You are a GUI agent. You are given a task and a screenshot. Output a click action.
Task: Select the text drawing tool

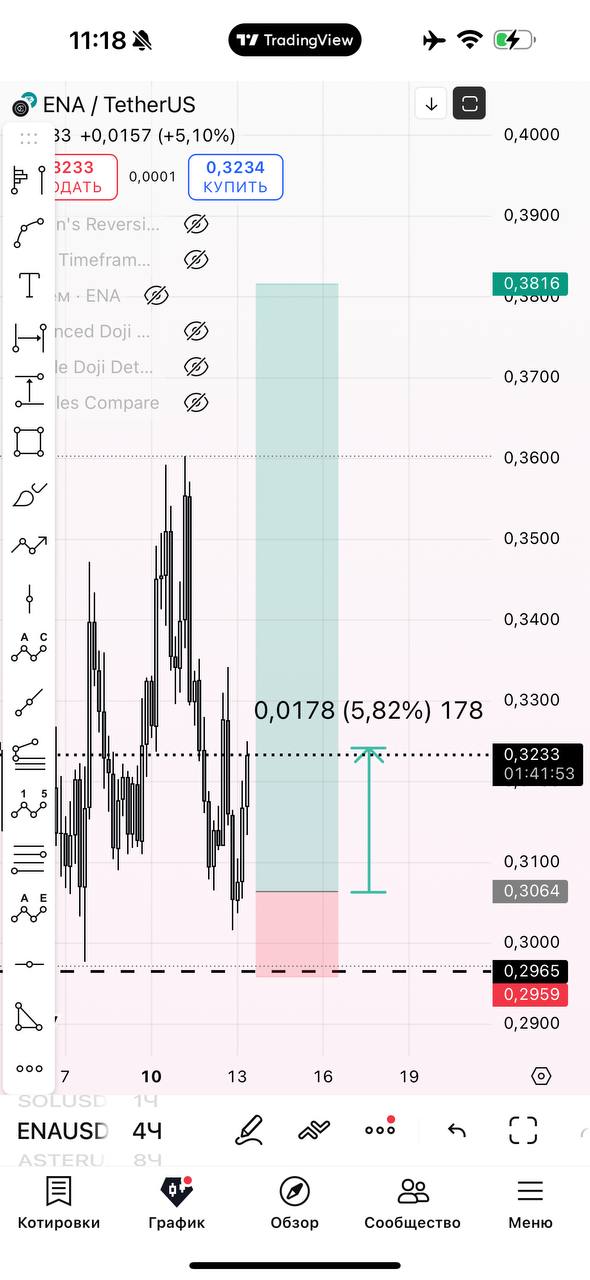(30, 284)
